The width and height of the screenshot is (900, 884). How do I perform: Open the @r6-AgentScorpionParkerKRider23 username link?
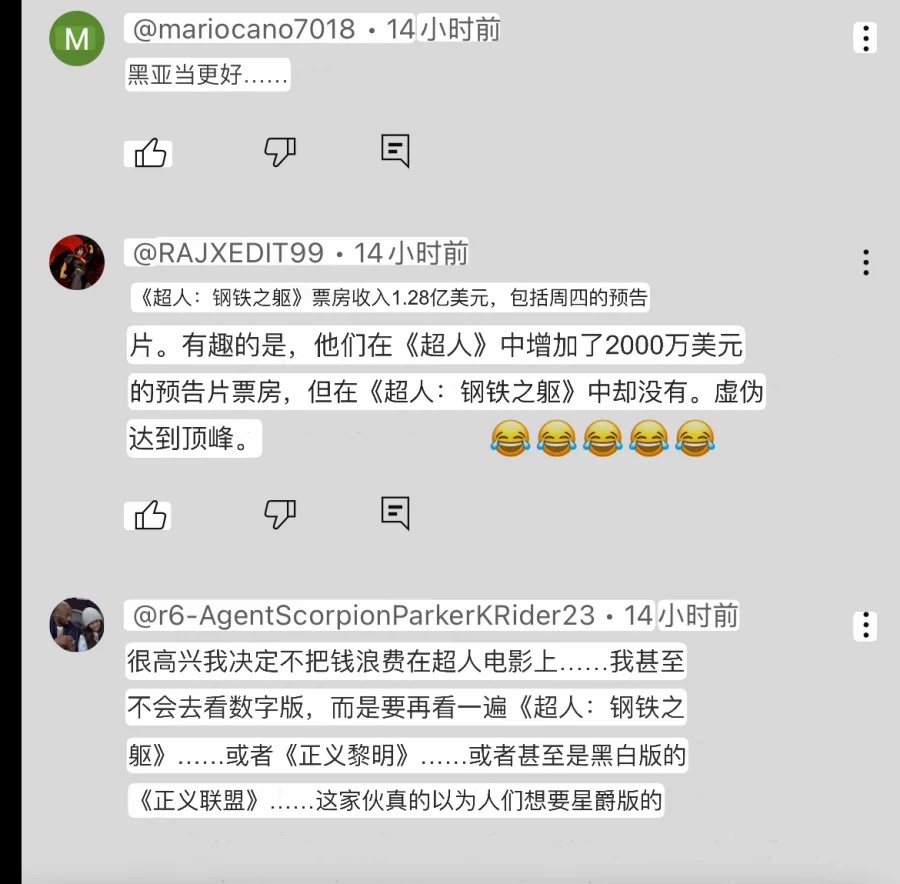364,615
